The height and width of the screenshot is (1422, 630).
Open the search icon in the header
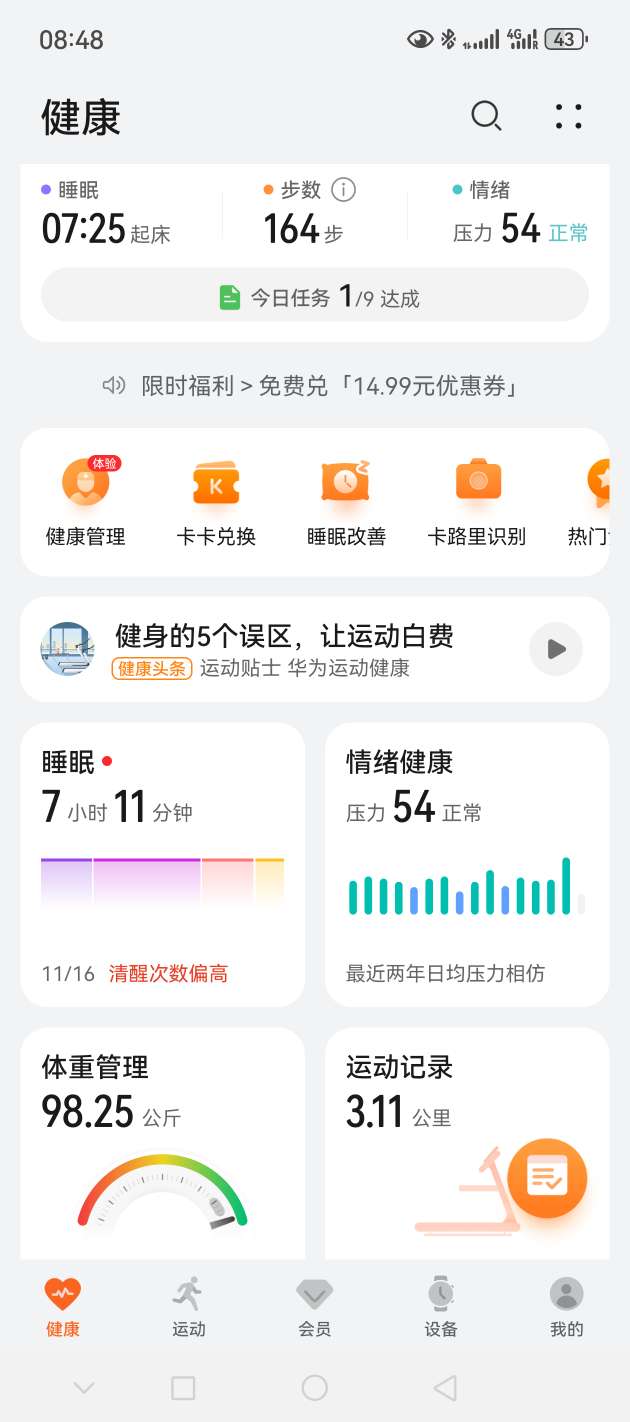[486, 117]
